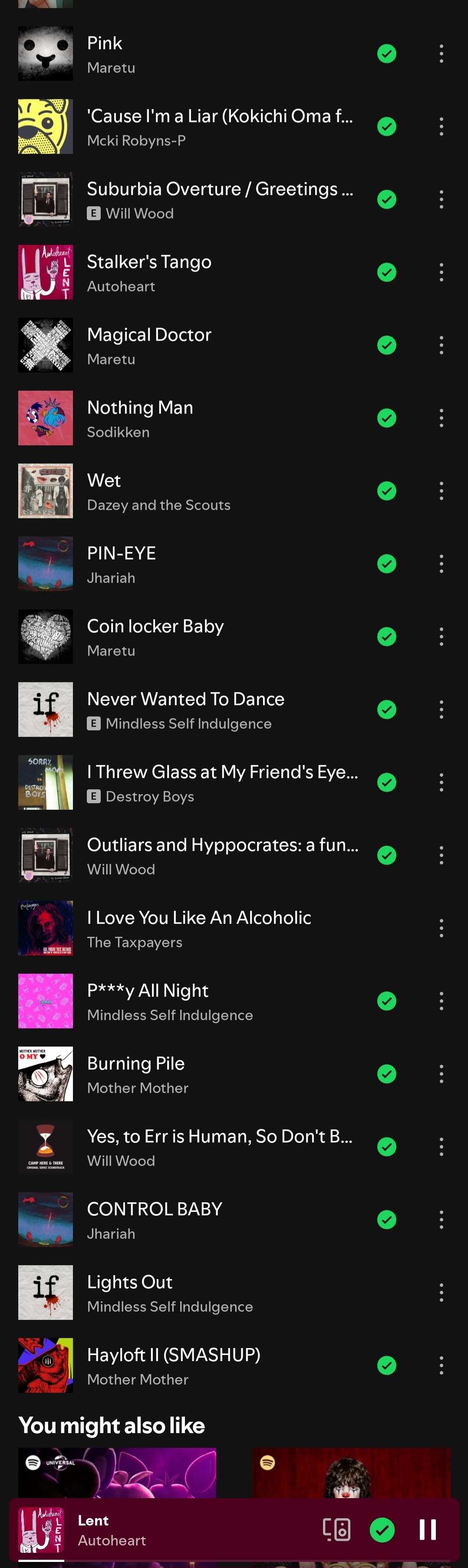Open the overflow menu for Lights Out
468x1568 pixels.
441,1292
